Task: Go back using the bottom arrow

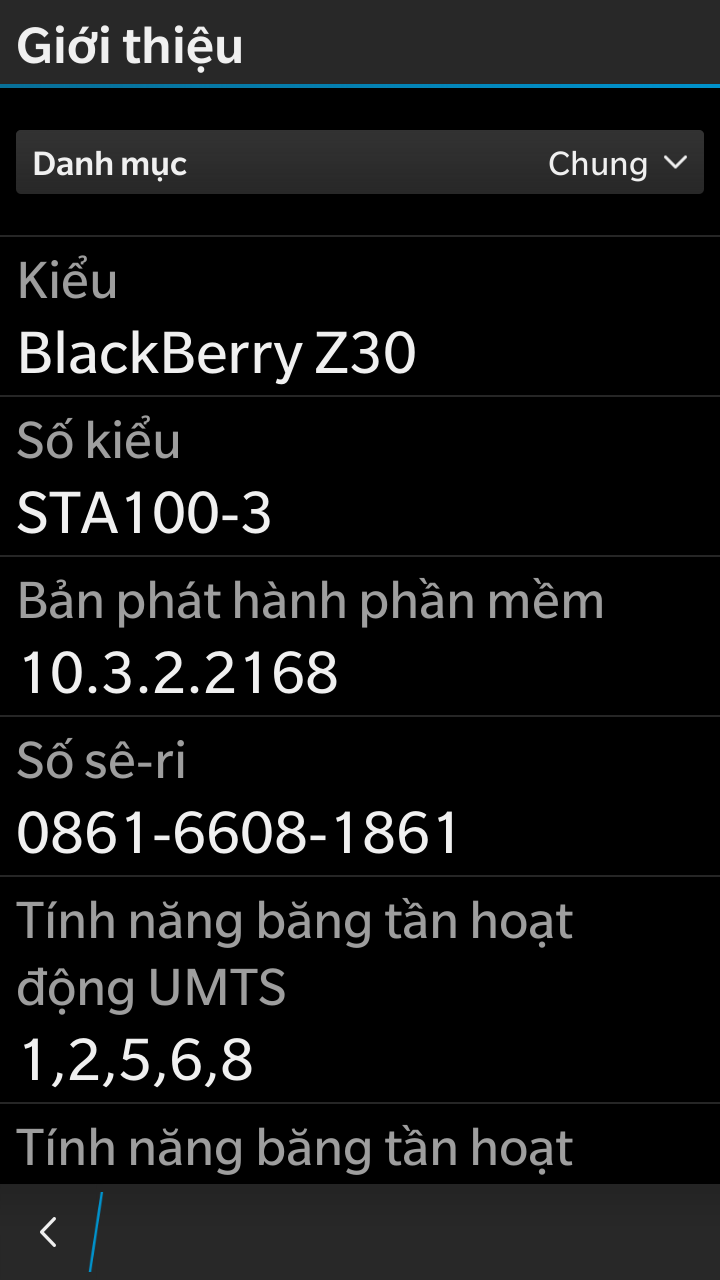Action: [48, 1232]
